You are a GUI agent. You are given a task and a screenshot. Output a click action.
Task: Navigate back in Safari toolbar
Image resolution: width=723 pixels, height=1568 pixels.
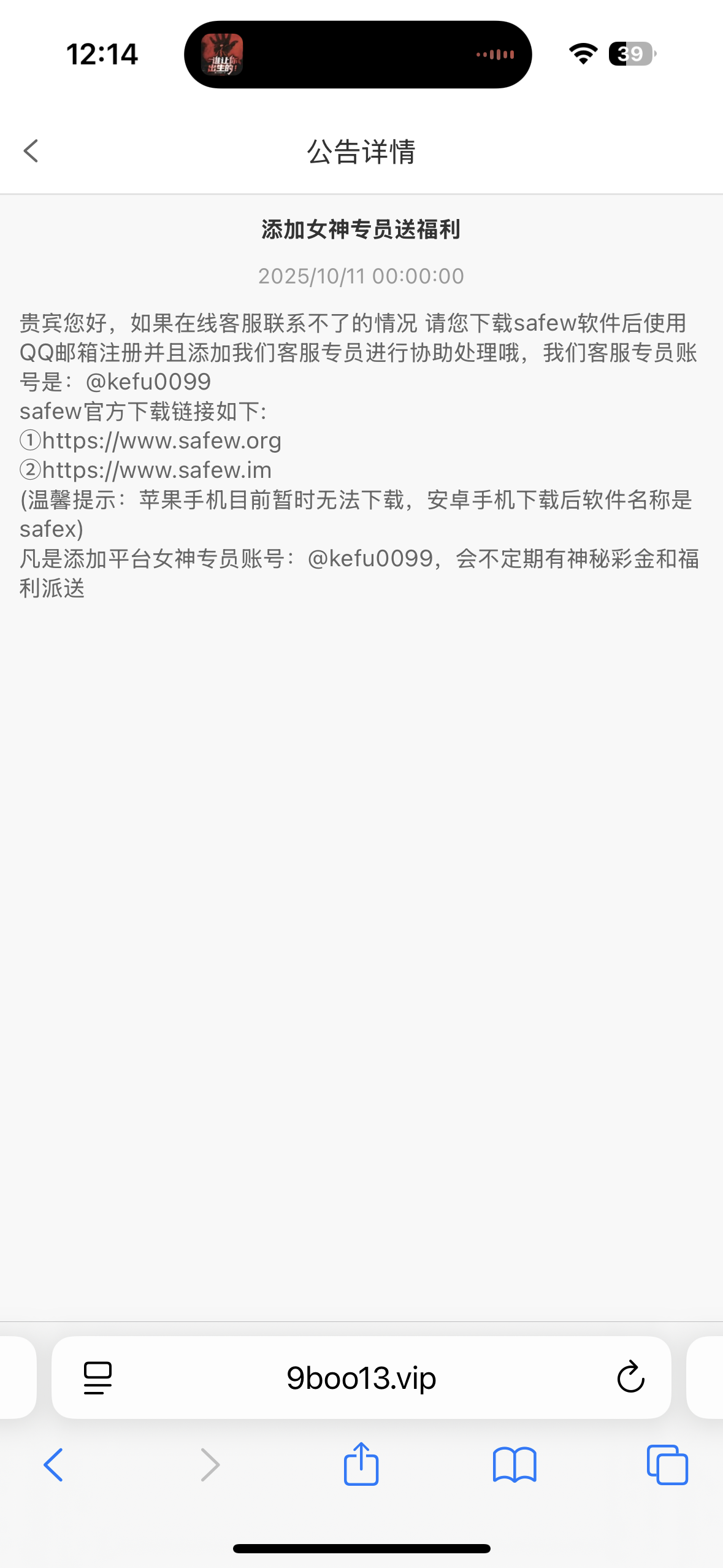(53, 1465)
